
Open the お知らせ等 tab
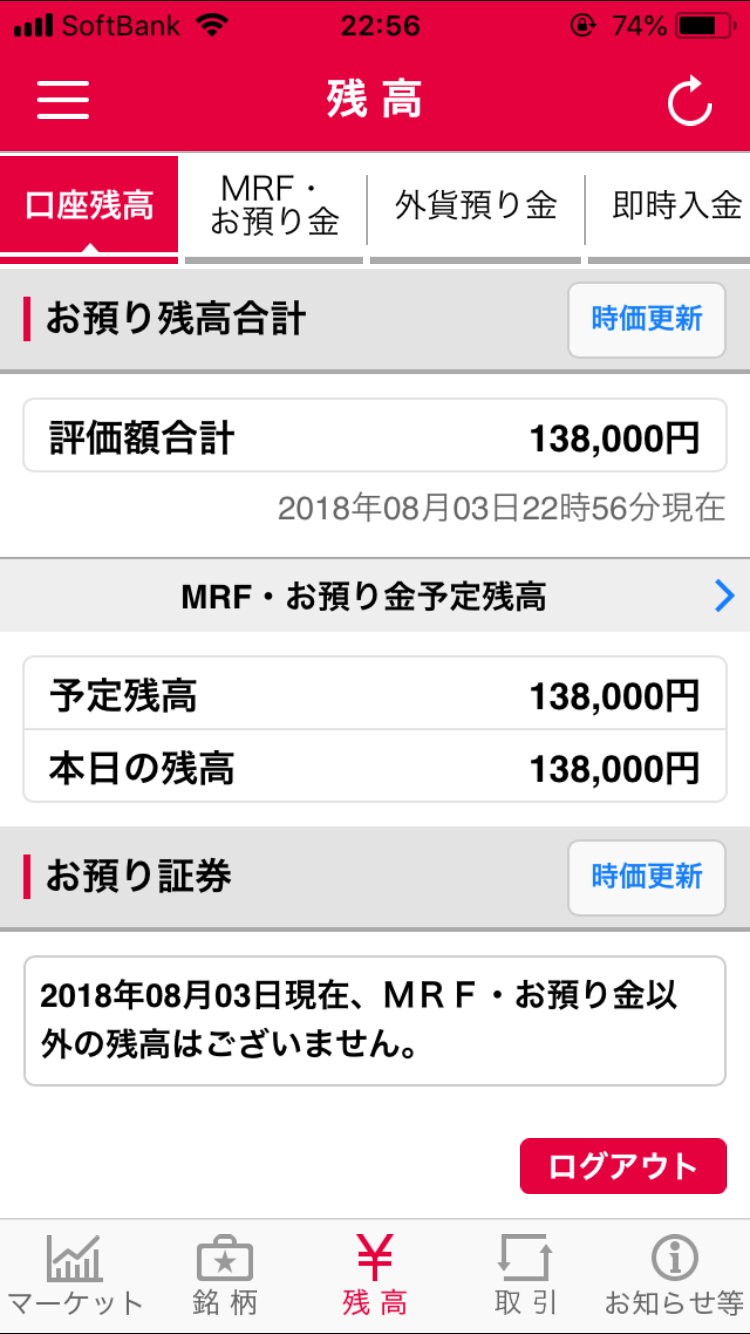pyautogui.click(x=675, y=1275)
